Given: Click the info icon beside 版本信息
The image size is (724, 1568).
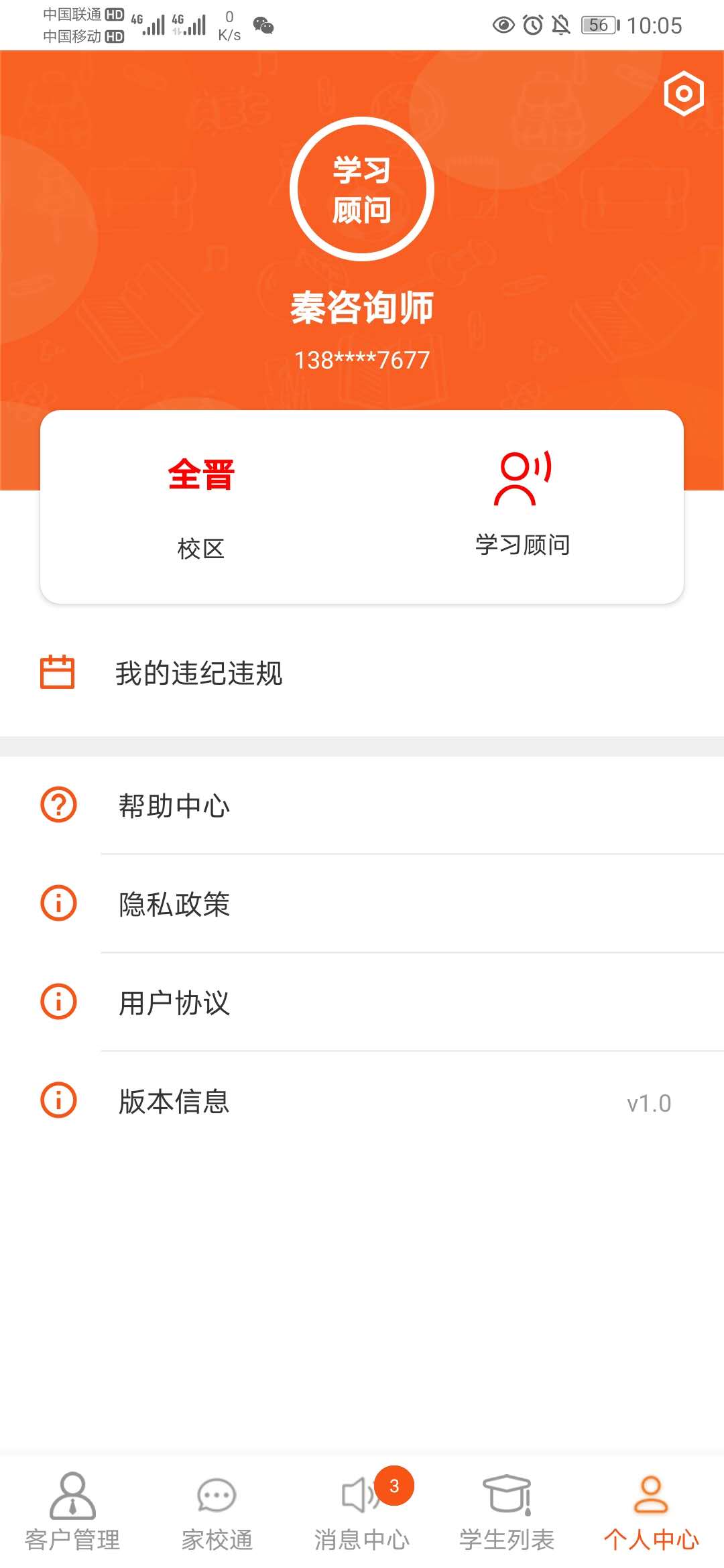Looking at the screenshot, I should point(58,1099).
